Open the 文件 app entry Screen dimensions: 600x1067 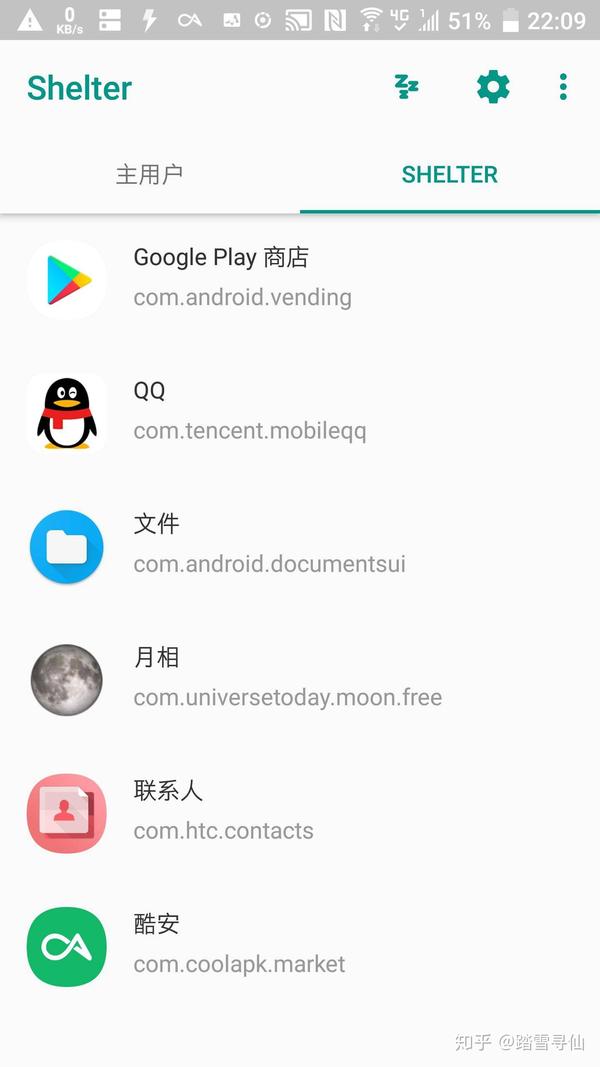click(300, 545)
